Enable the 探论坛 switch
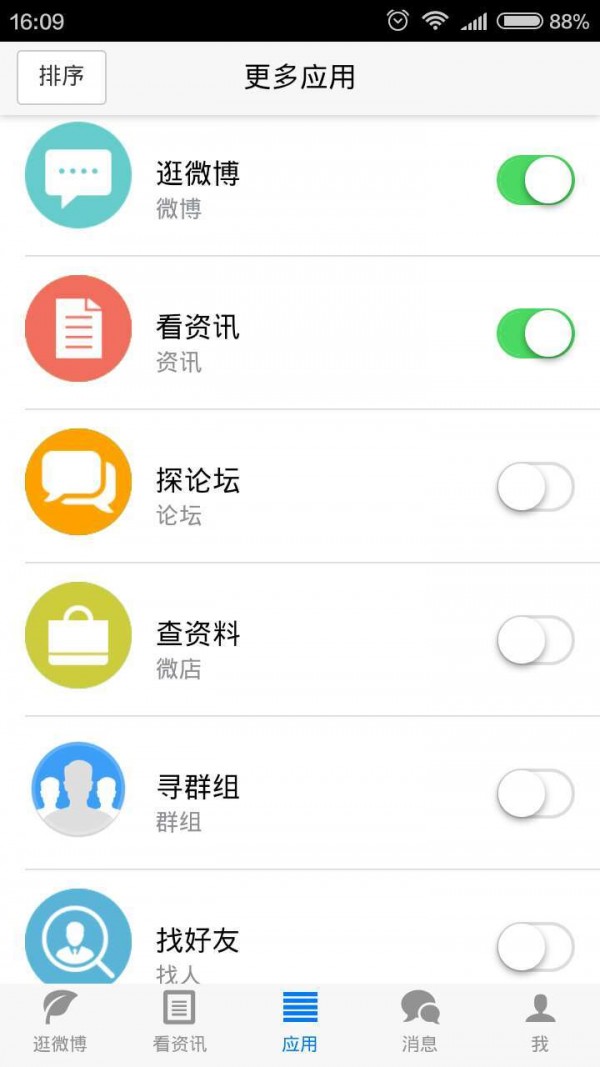The image size is (600, 1067). (535, 488)
